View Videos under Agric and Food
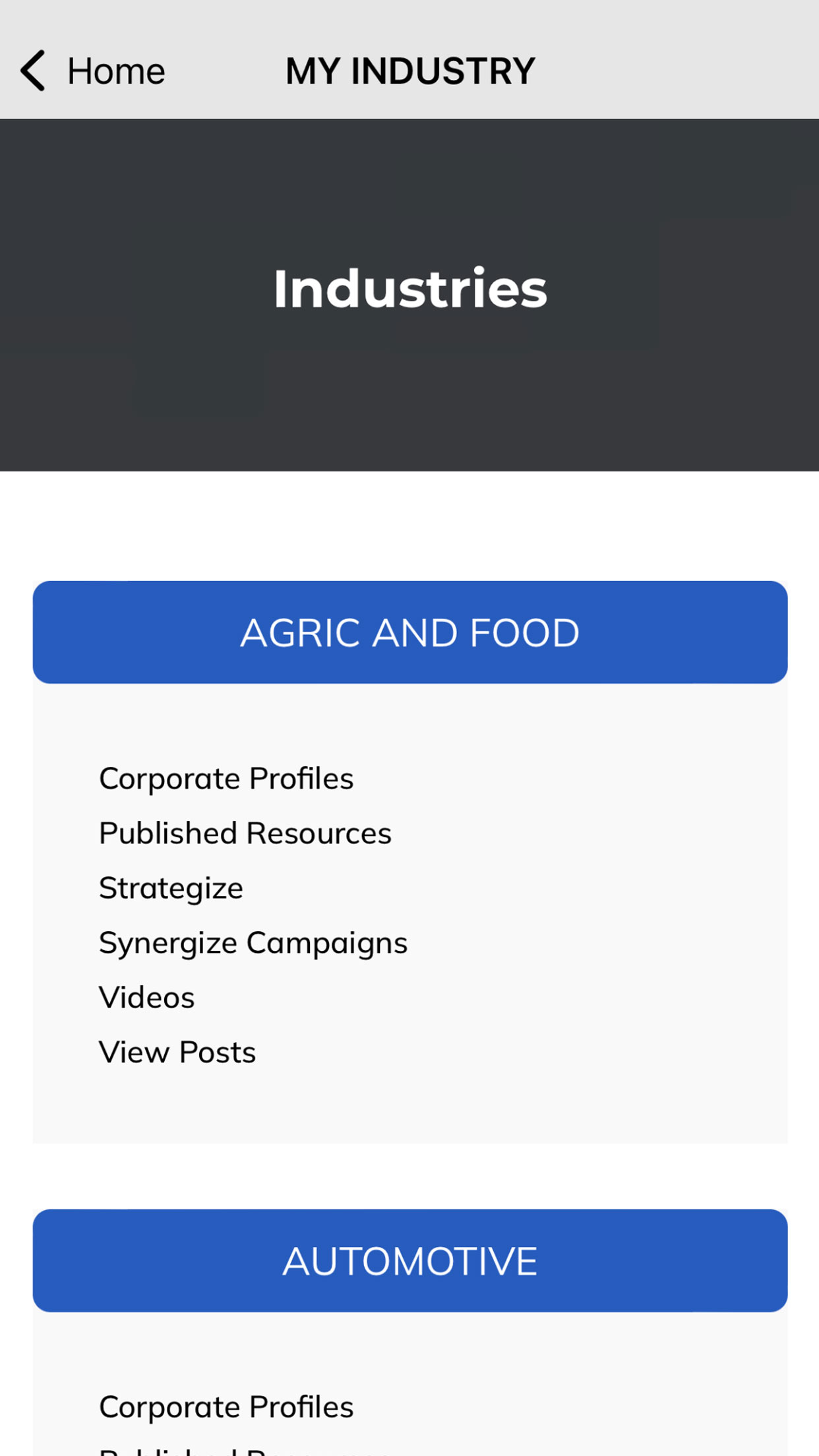The height and width of the screenshot is (1456, 819). pos(147,997)
